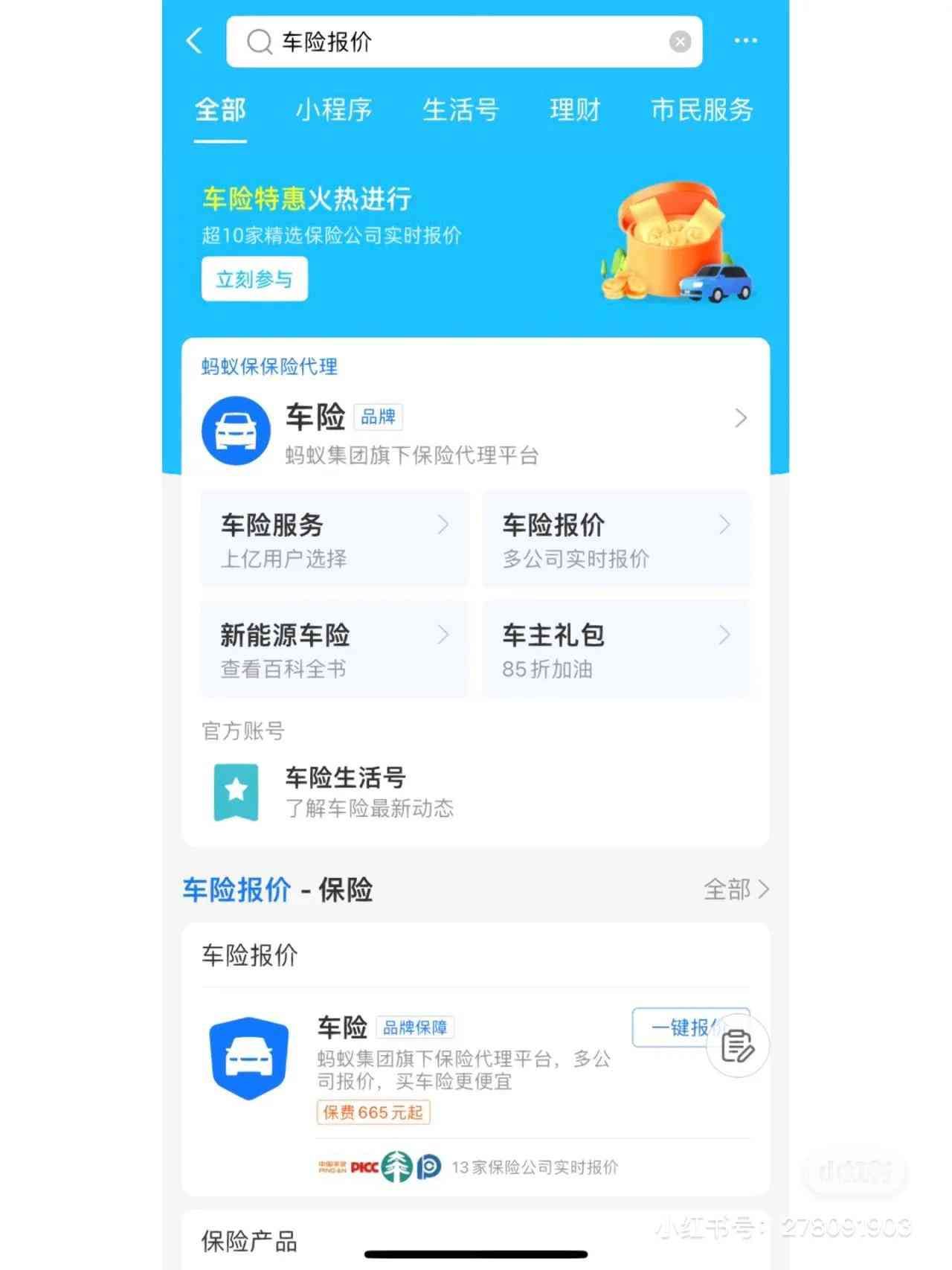
Task: Go back using the top-left arrow
Action: (195, 41)
